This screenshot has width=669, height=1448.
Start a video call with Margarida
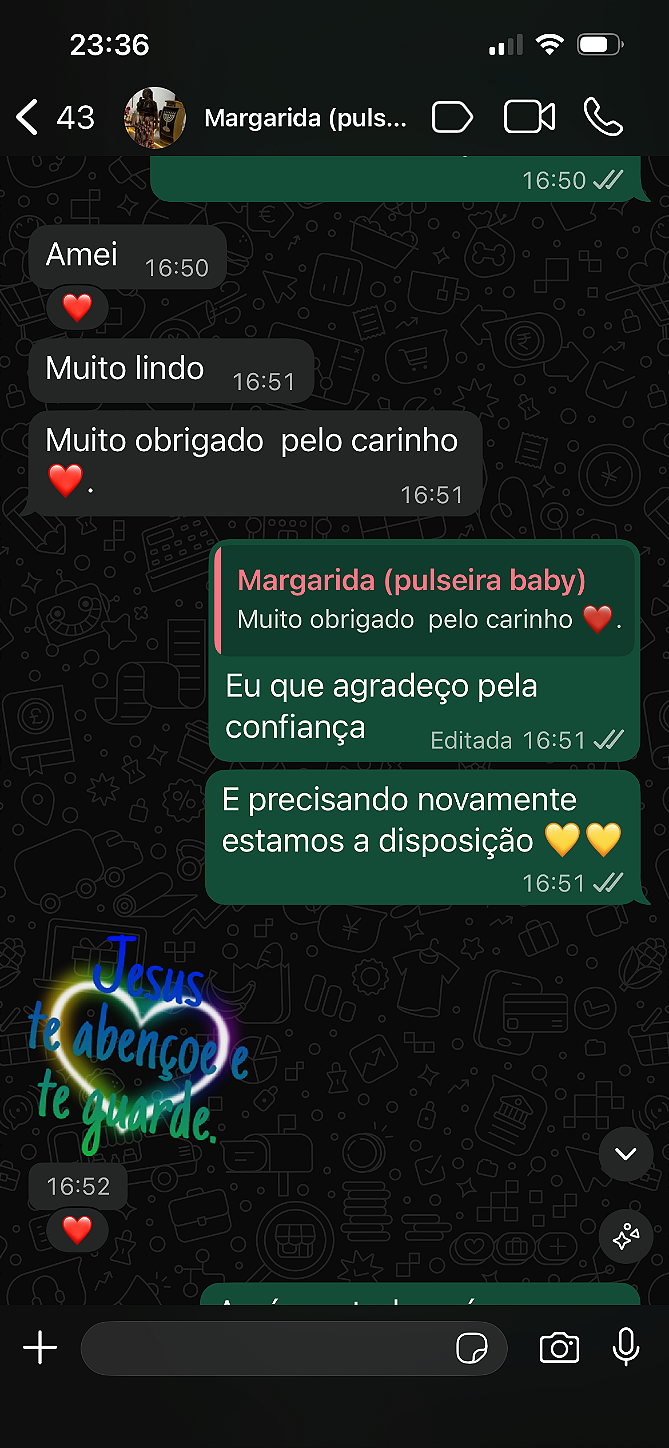tap(529, 118)
